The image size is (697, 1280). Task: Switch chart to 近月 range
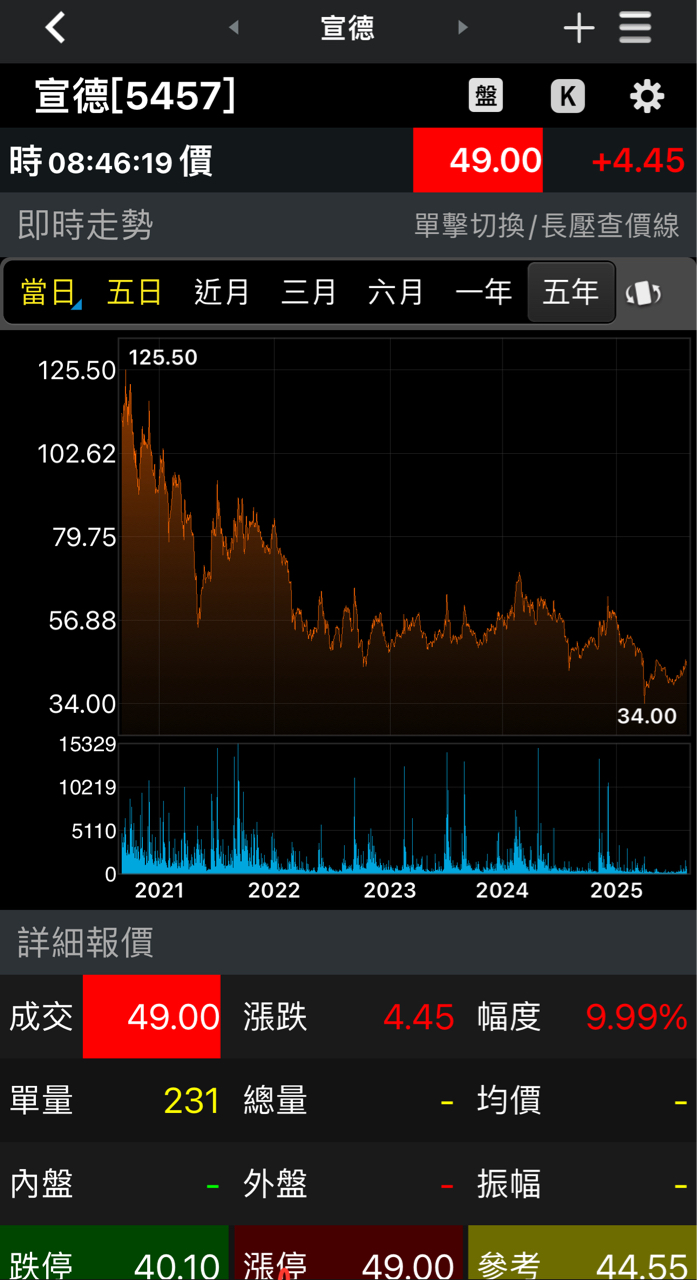(222, 292)
